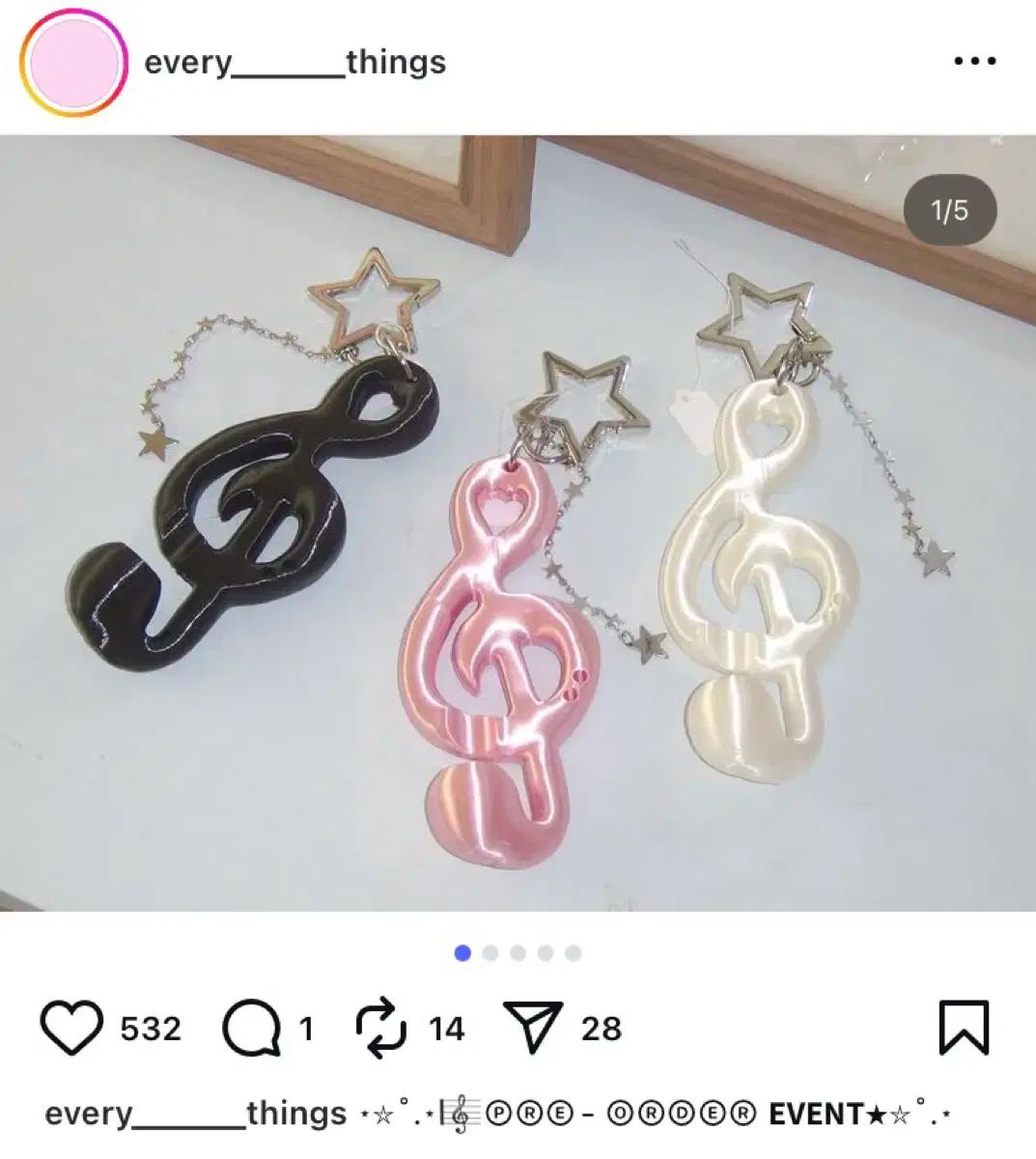Repost this treble clef keychain post

382,1028
